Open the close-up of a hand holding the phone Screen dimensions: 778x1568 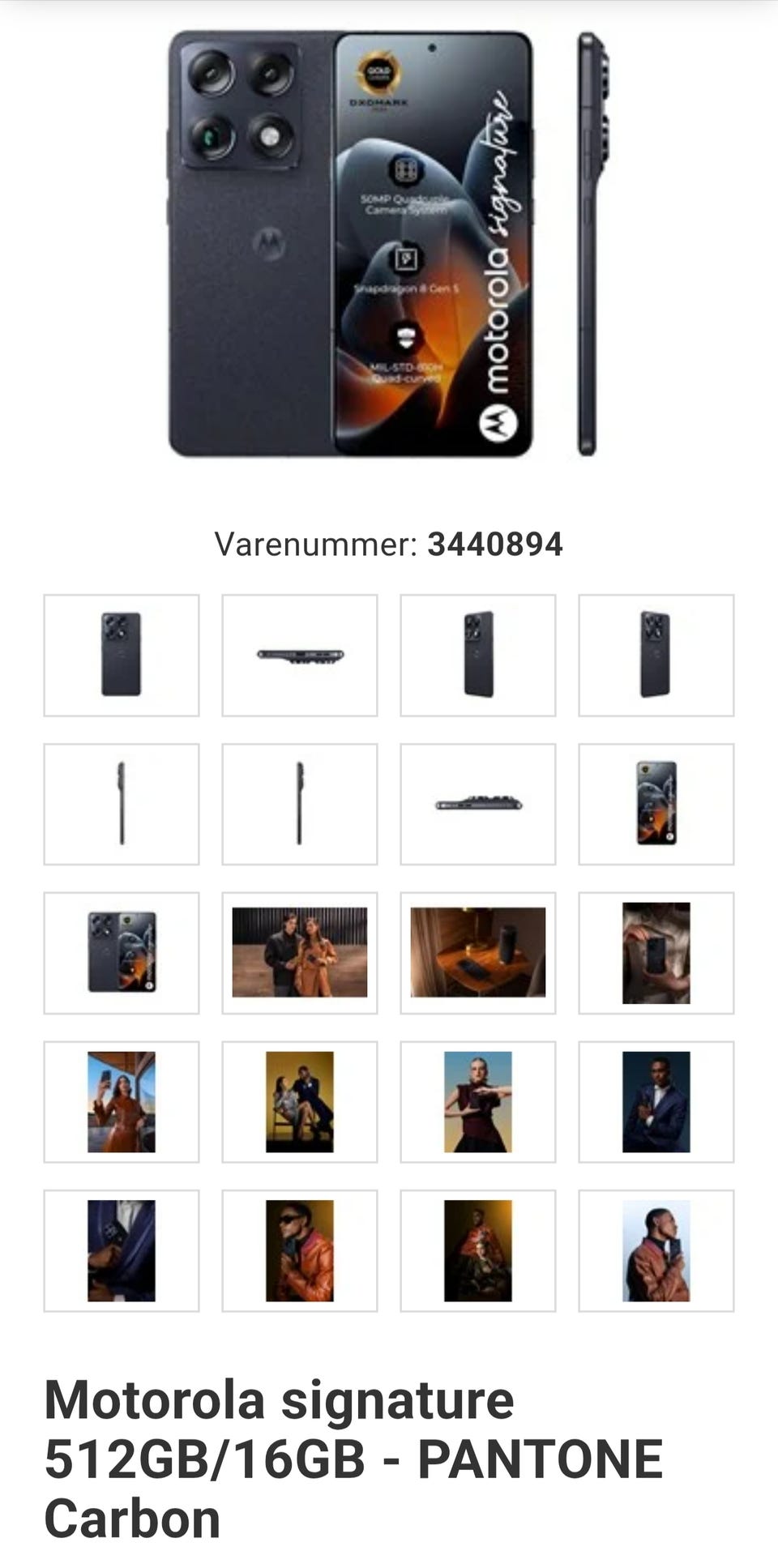click(x=656, y=953)
